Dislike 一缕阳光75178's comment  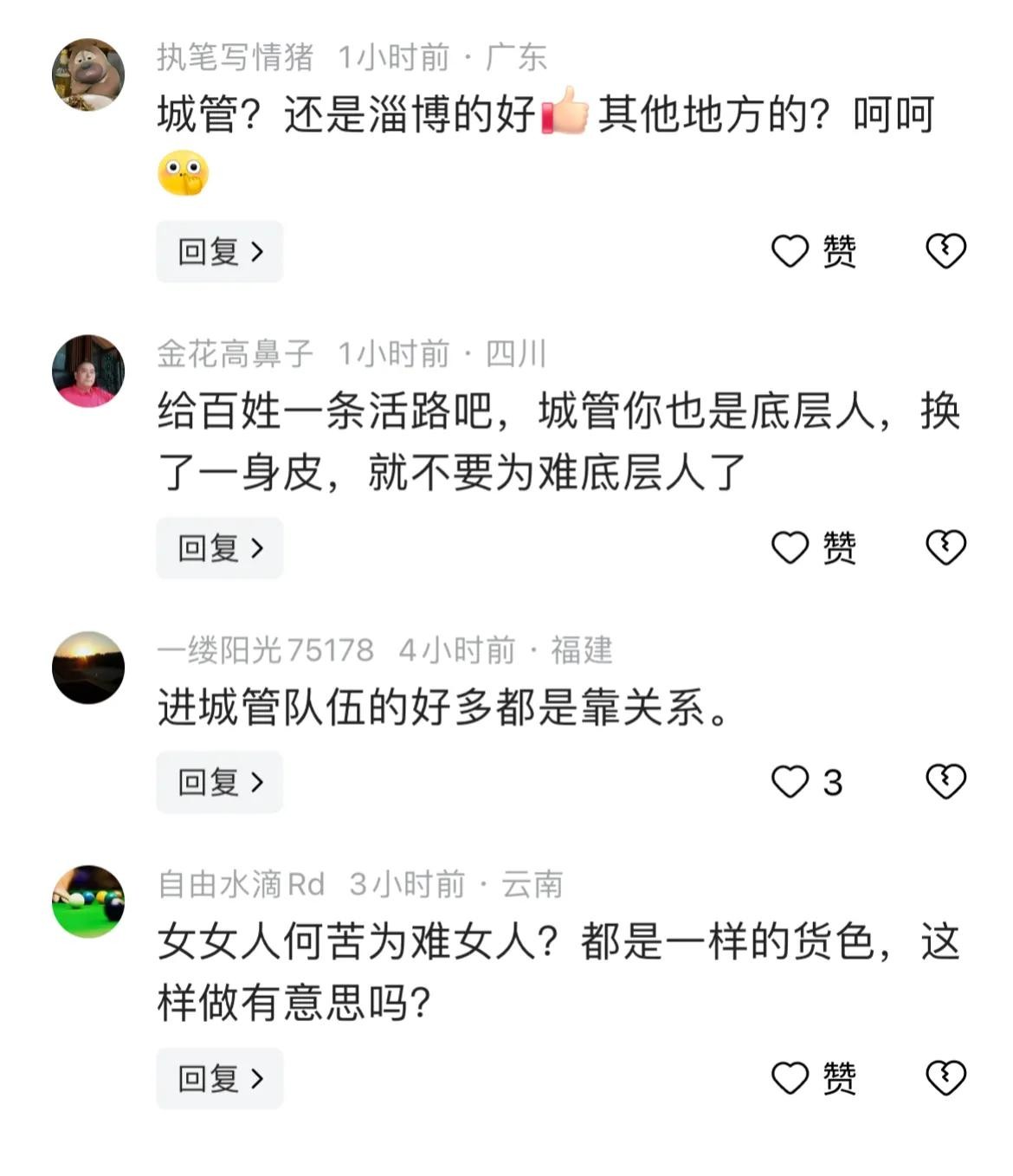point(945,783)
